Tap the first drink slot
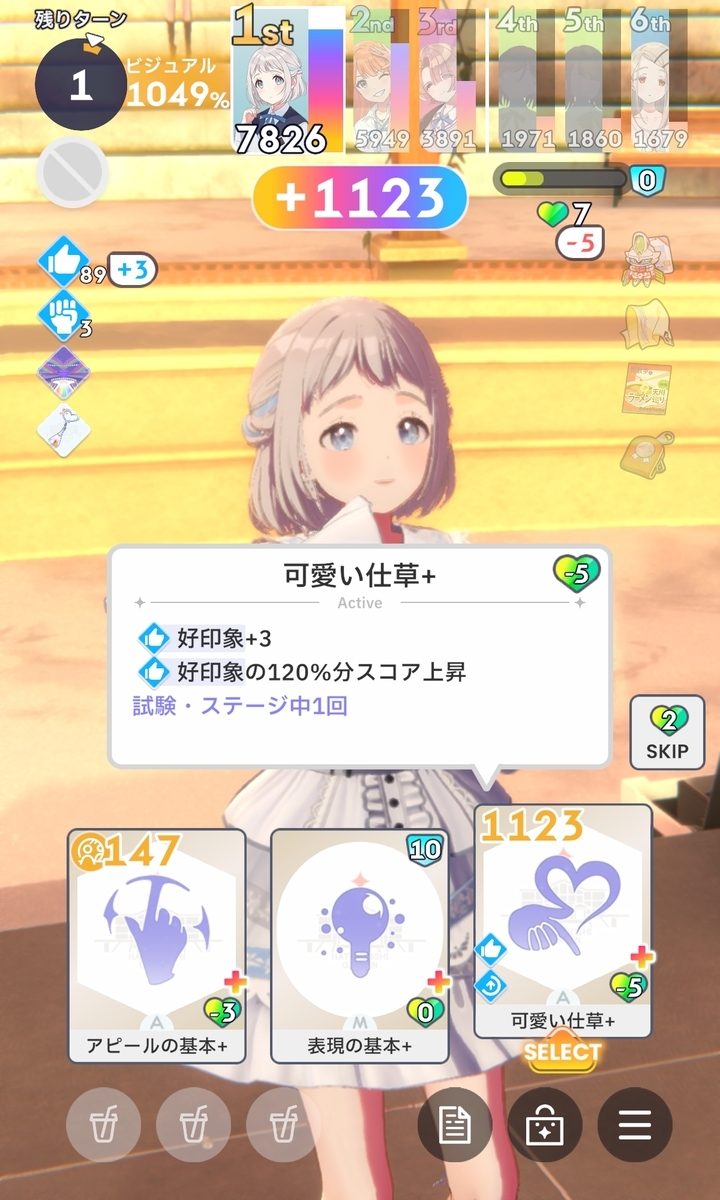The image size is (720, 1200). tap(103, 1124)
